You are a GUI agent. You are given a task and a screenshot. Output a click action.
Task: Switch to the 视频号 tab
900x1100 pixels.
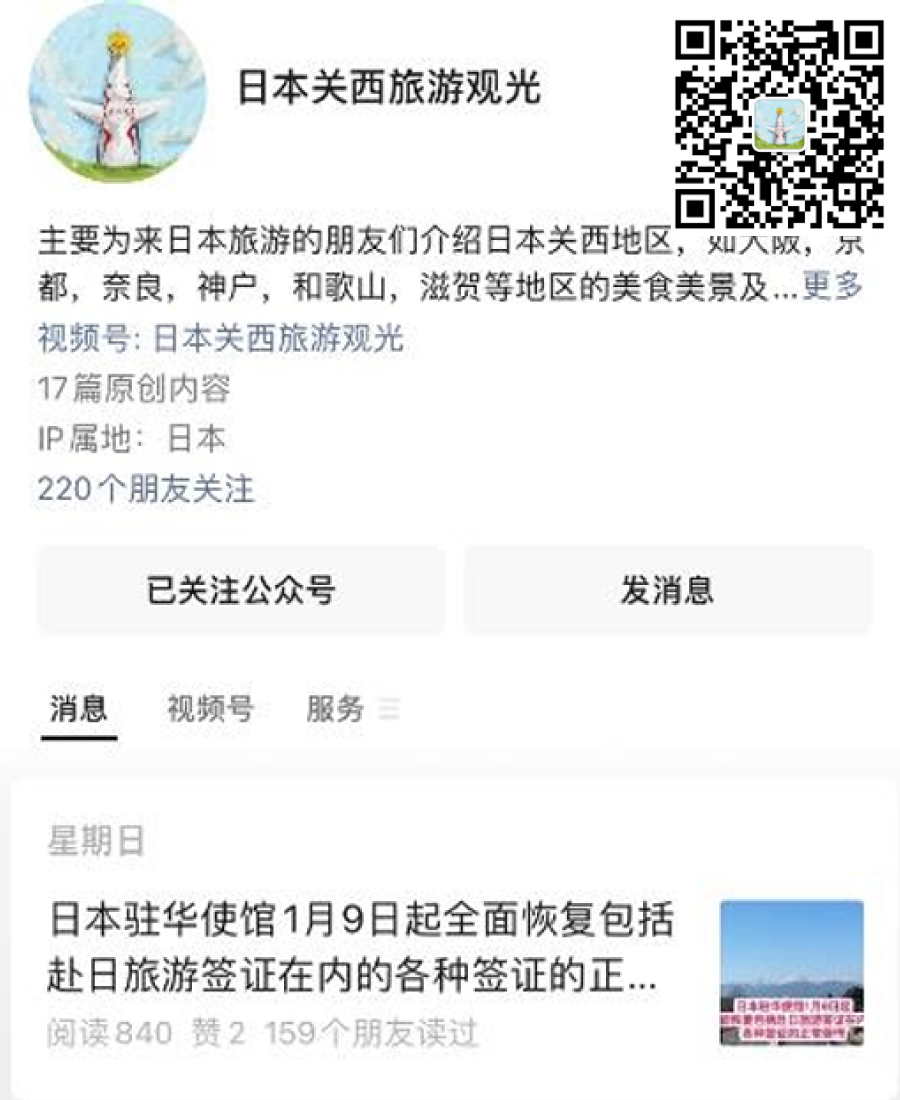tap(210, 709)
